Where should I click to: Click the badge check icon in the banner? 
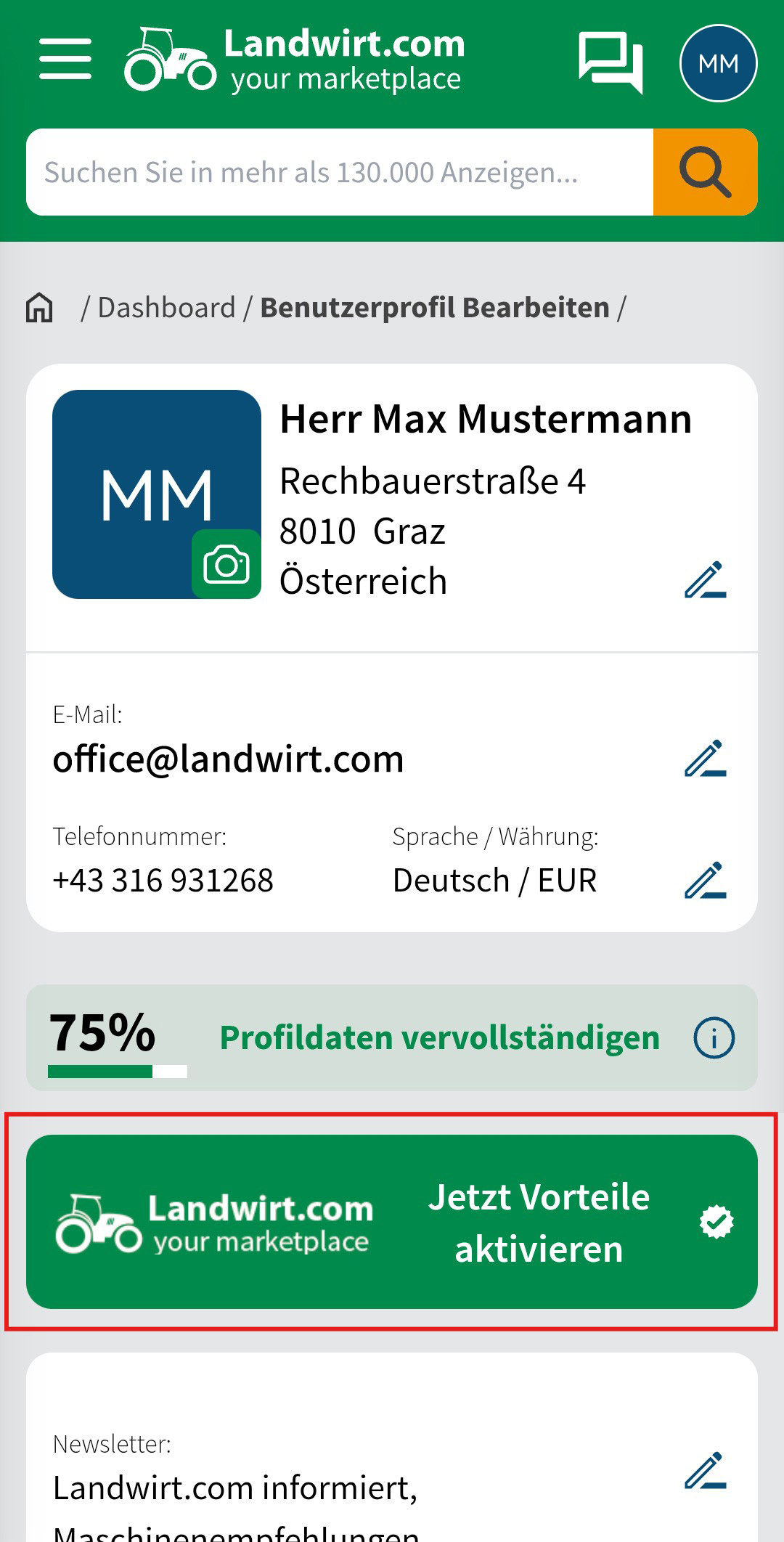(716, 1222)
